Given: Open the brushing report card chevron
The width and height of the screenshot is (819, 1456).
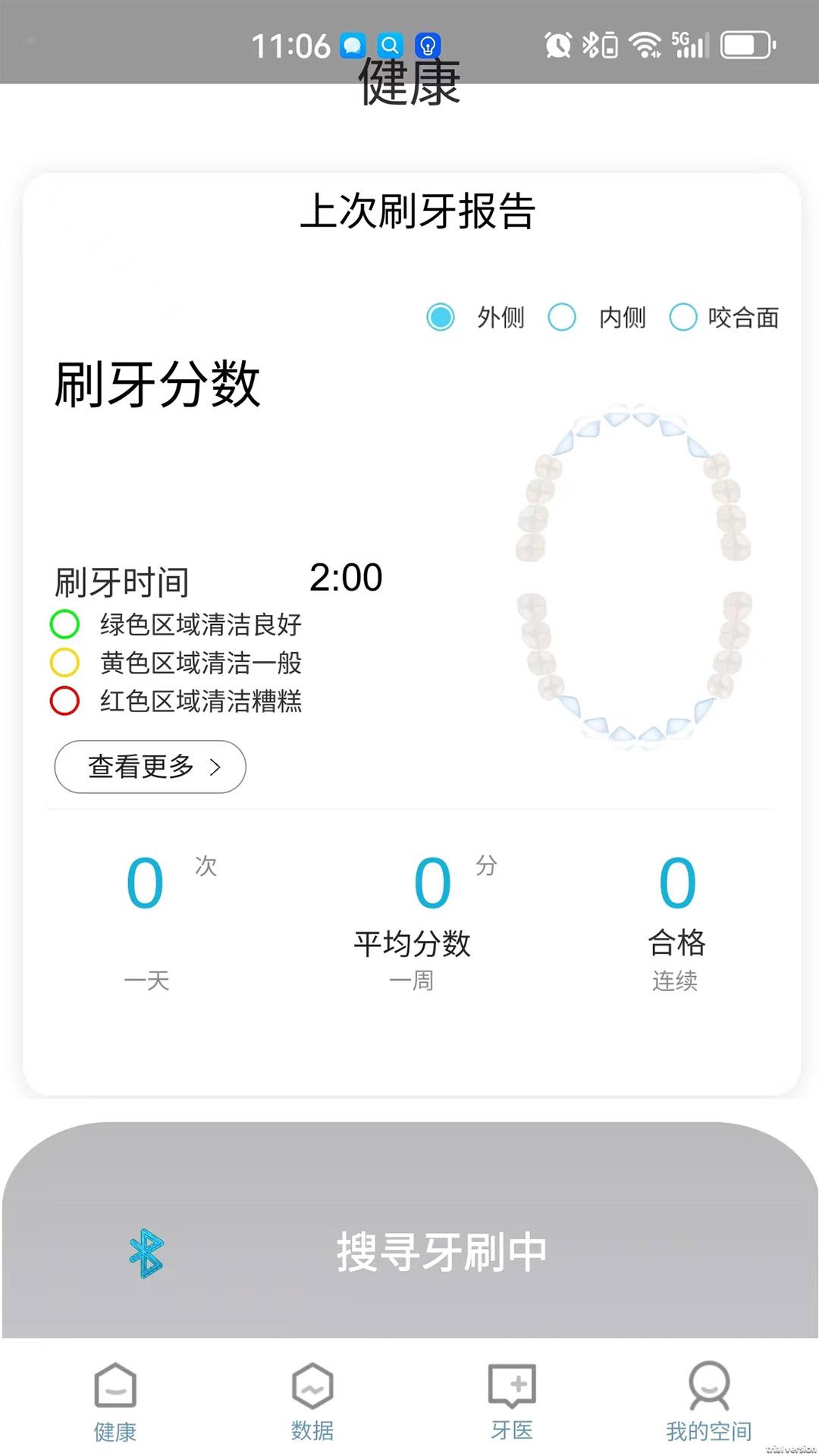Looking at the screenshot, I should 215,767.
